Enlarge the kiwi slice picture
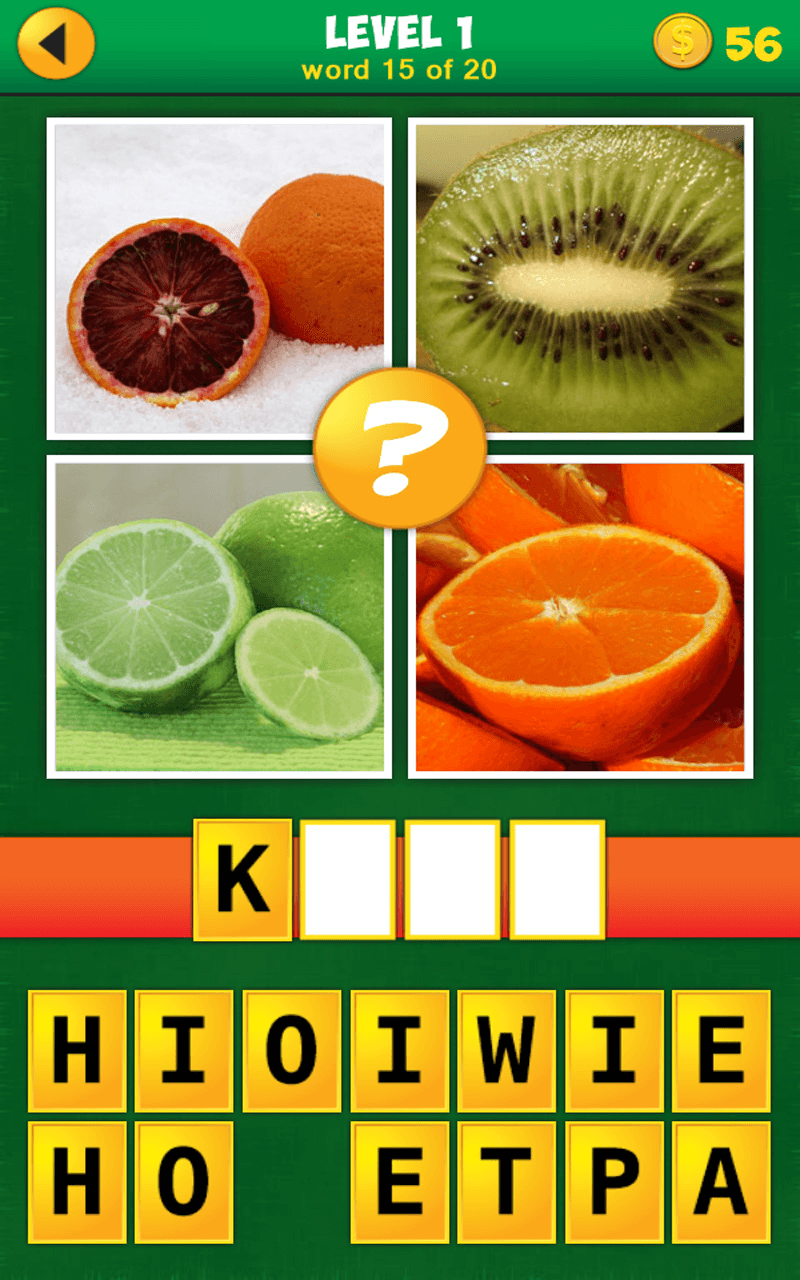The width and height of the screenshot is (800, 1280). 580,278
